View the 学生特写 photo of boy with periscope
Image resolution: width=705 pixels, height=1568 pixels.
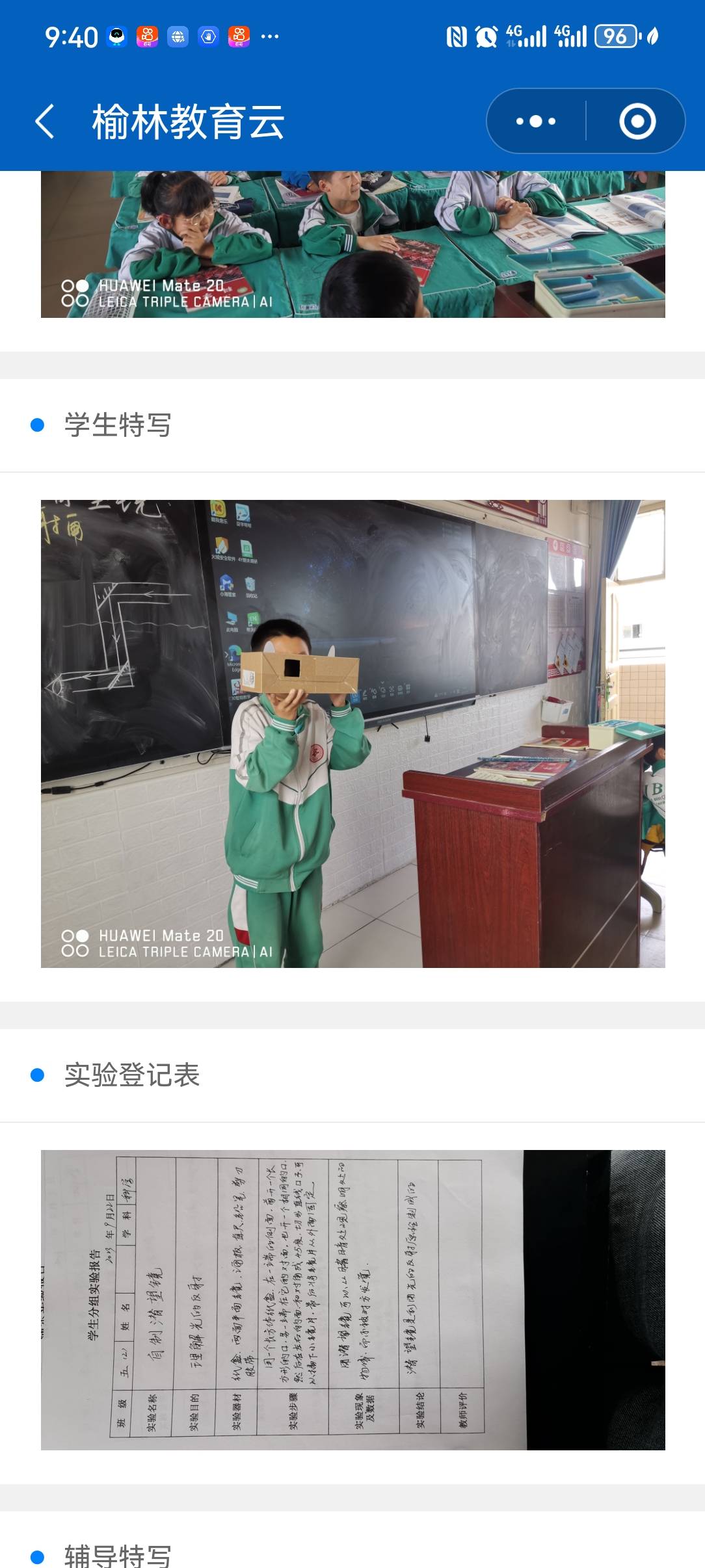(x=352, y=733)
